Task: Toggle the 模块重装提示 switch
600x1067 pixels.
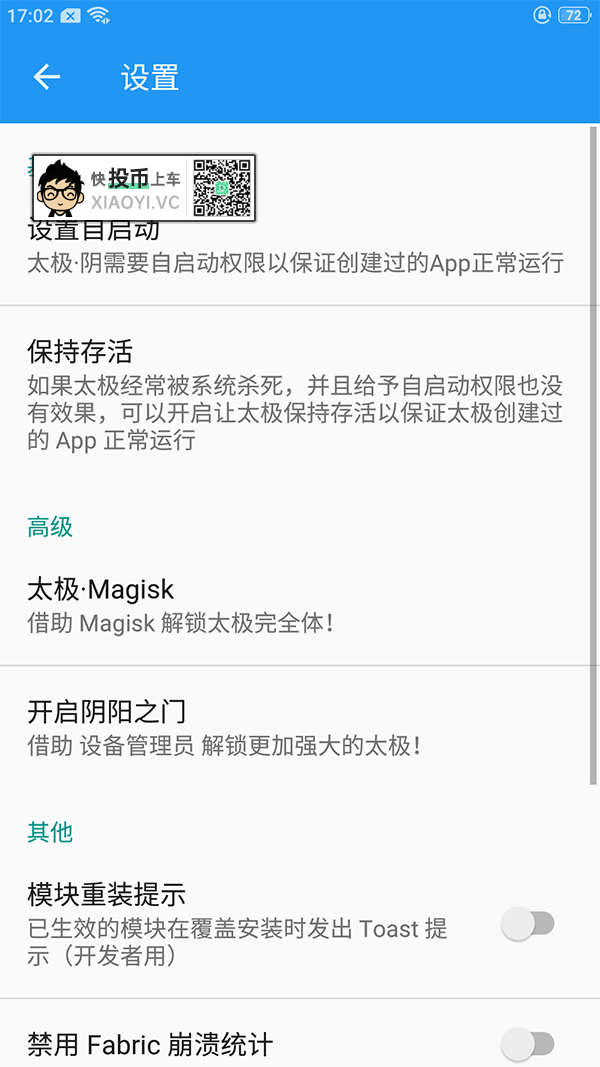Action: (x=527, y=925)
